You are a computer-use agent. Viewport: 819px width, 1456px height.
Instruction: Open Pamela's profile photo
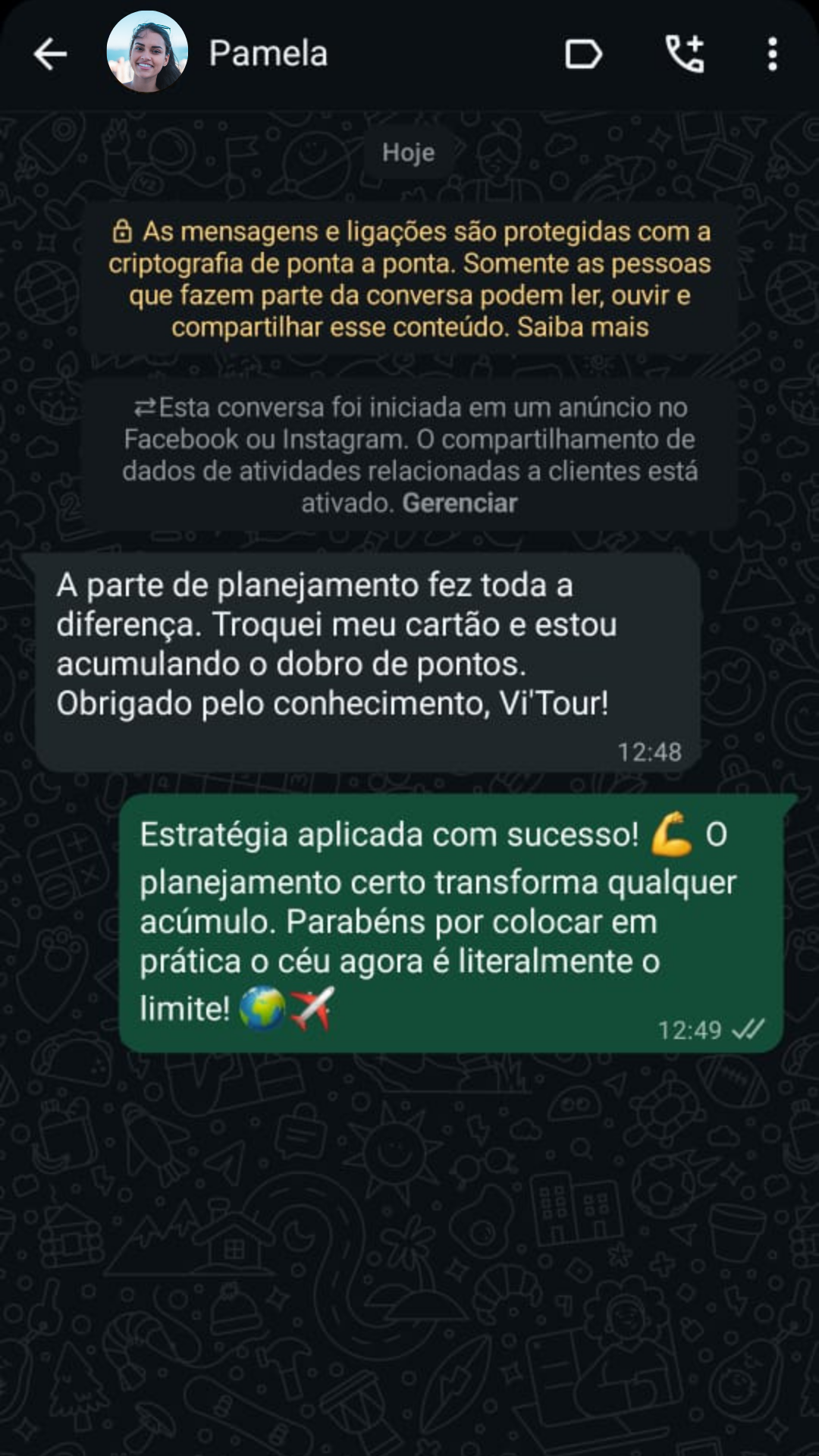click(147, 53)
